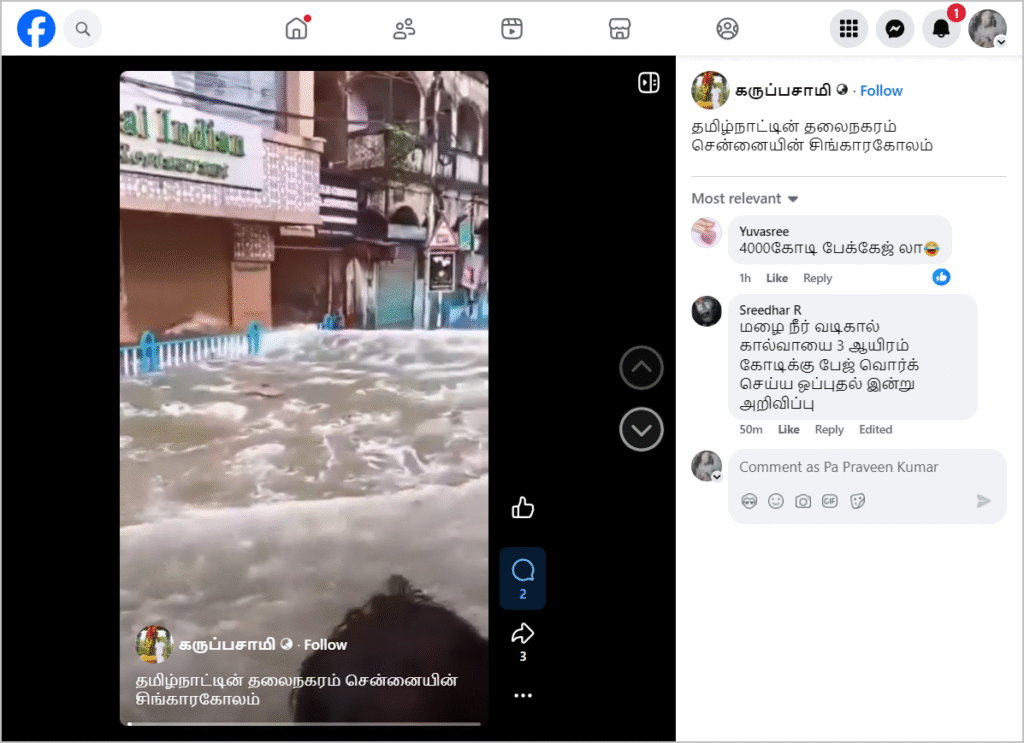Screen dimensions: 1024x743
Task: Go to the next reel
Action: coord(641,430)
